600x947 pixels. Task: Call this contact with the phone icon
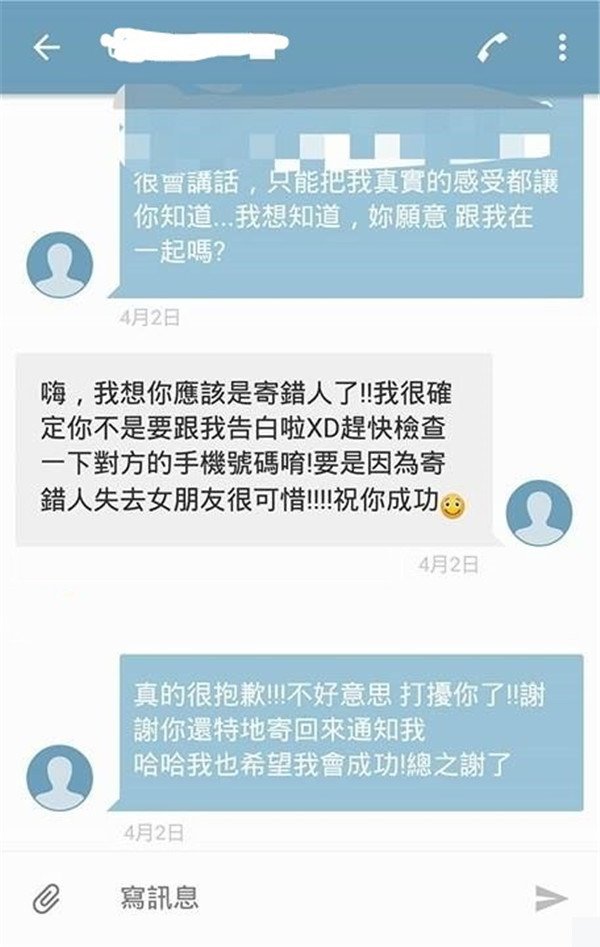(x=492, y=47)
